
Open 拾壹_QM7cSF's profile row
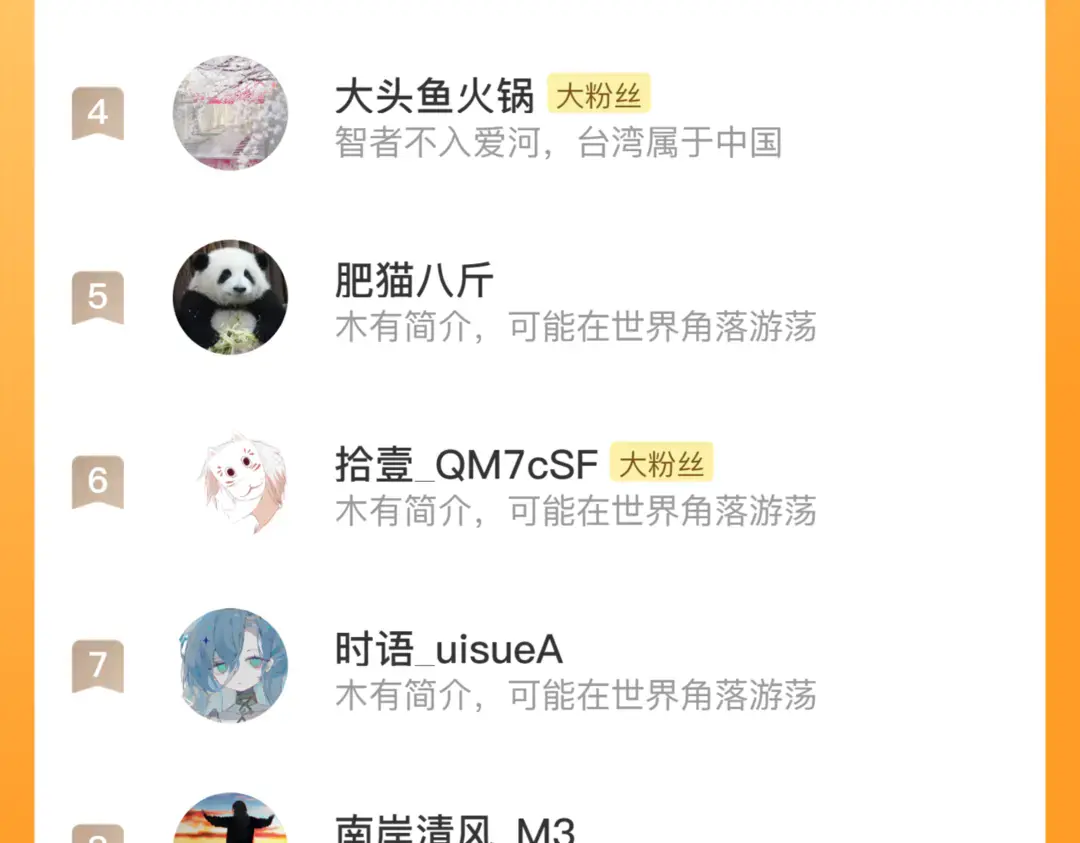[540, 482]
